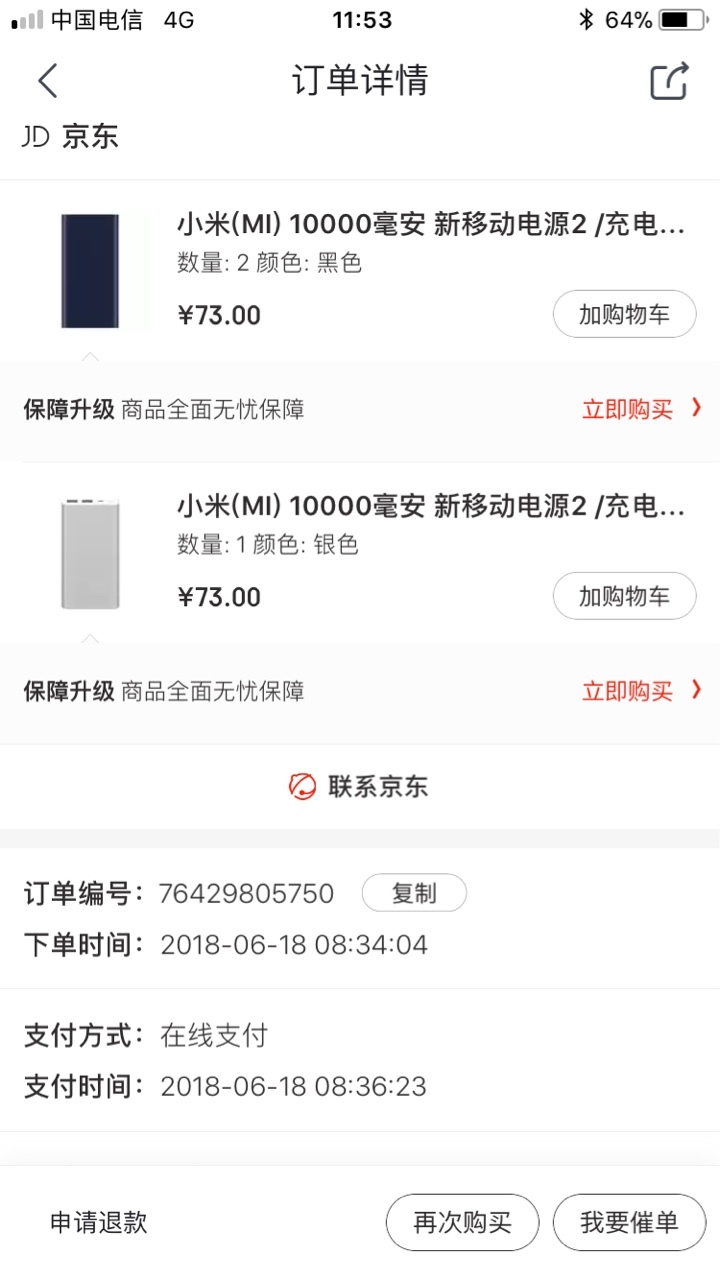Go back from order details

(x=48, y=81)
